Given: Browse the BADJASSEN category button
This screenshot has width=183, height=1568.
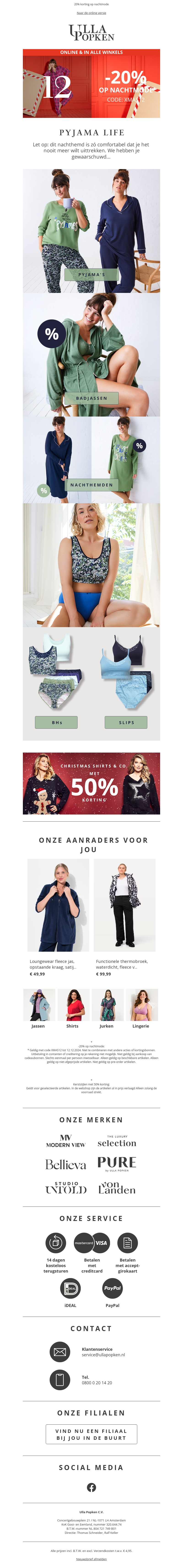Looking at the screenshot, I should (91, 398).
